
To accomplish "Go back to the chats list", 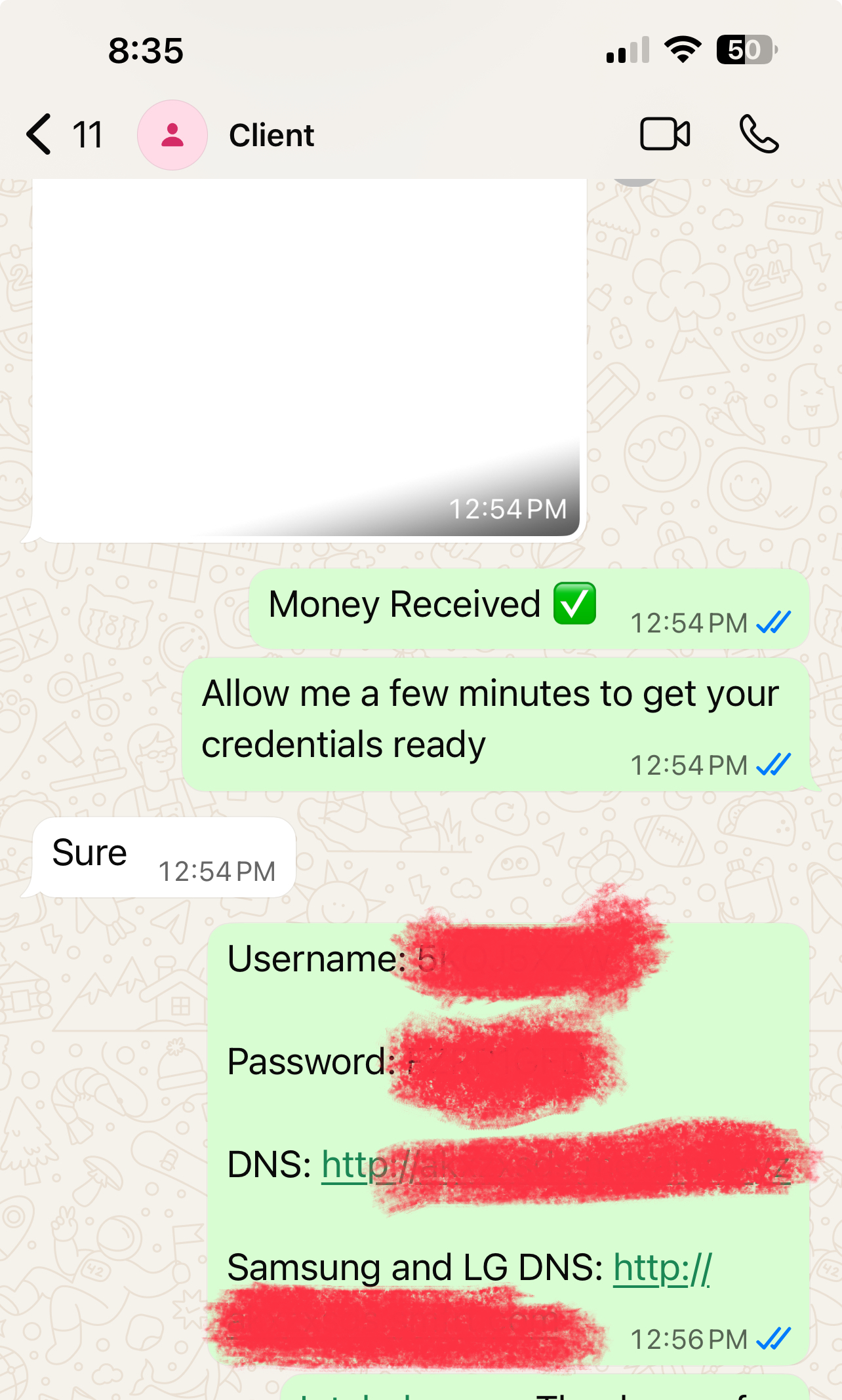I will [41, 134].
